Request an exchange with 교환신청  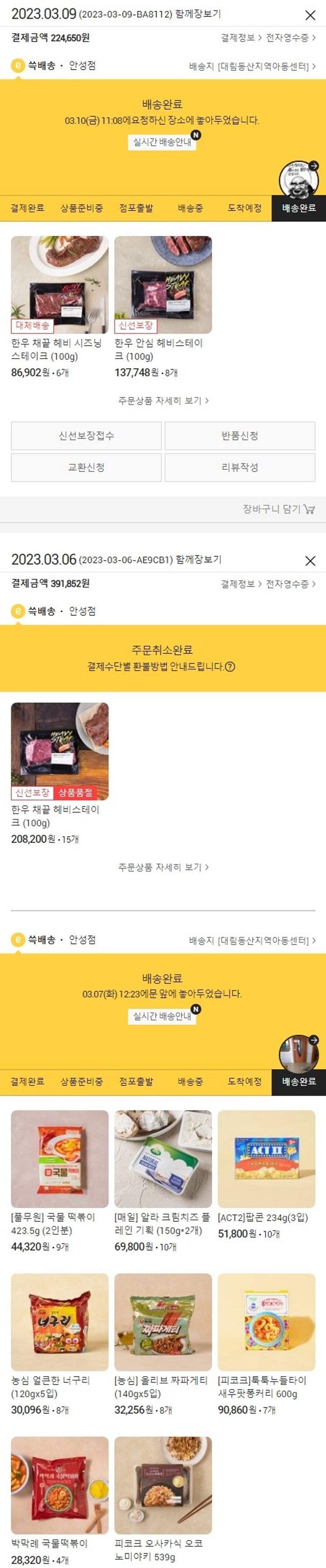click(x=86, y=467)
